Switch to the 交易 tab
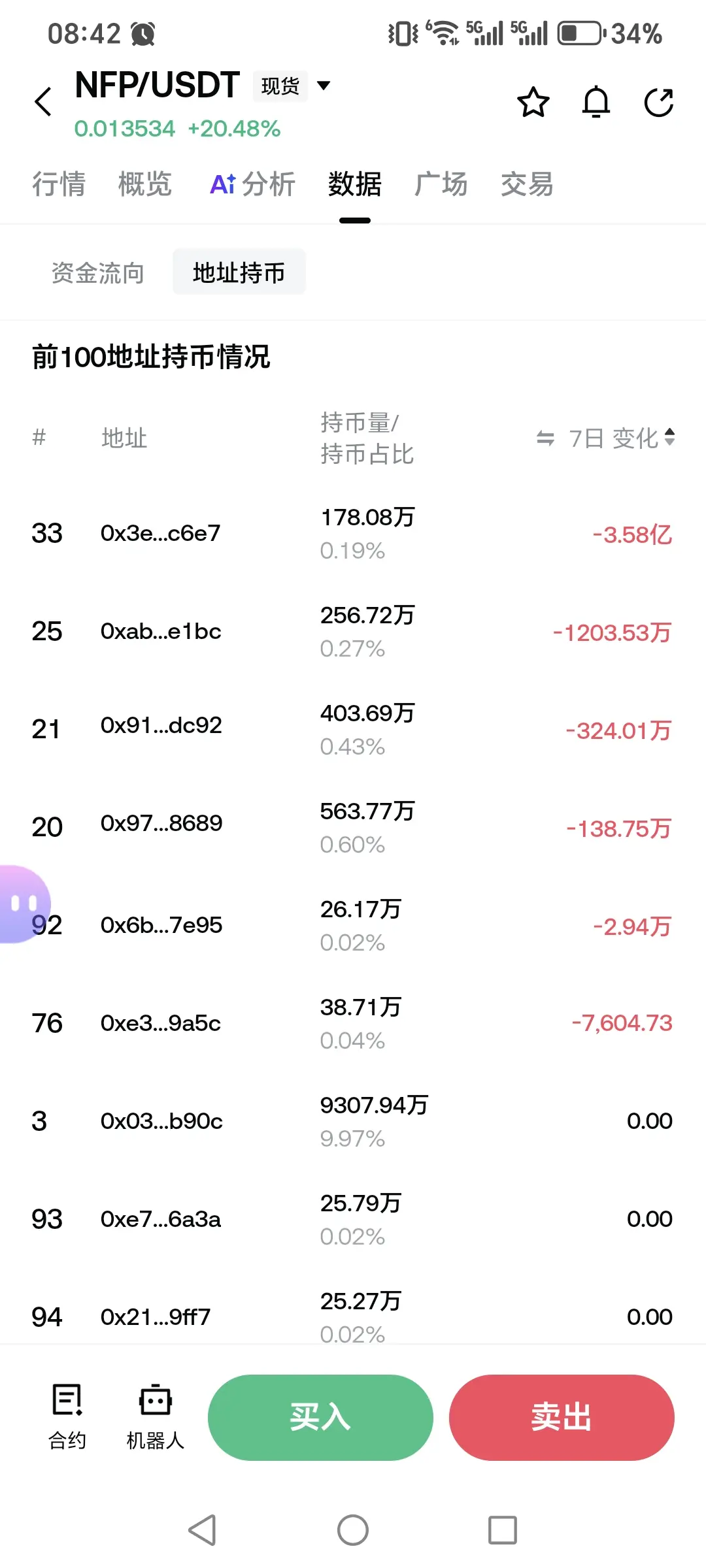Screen dimensions: 706x1568 [x=527, y=184]
